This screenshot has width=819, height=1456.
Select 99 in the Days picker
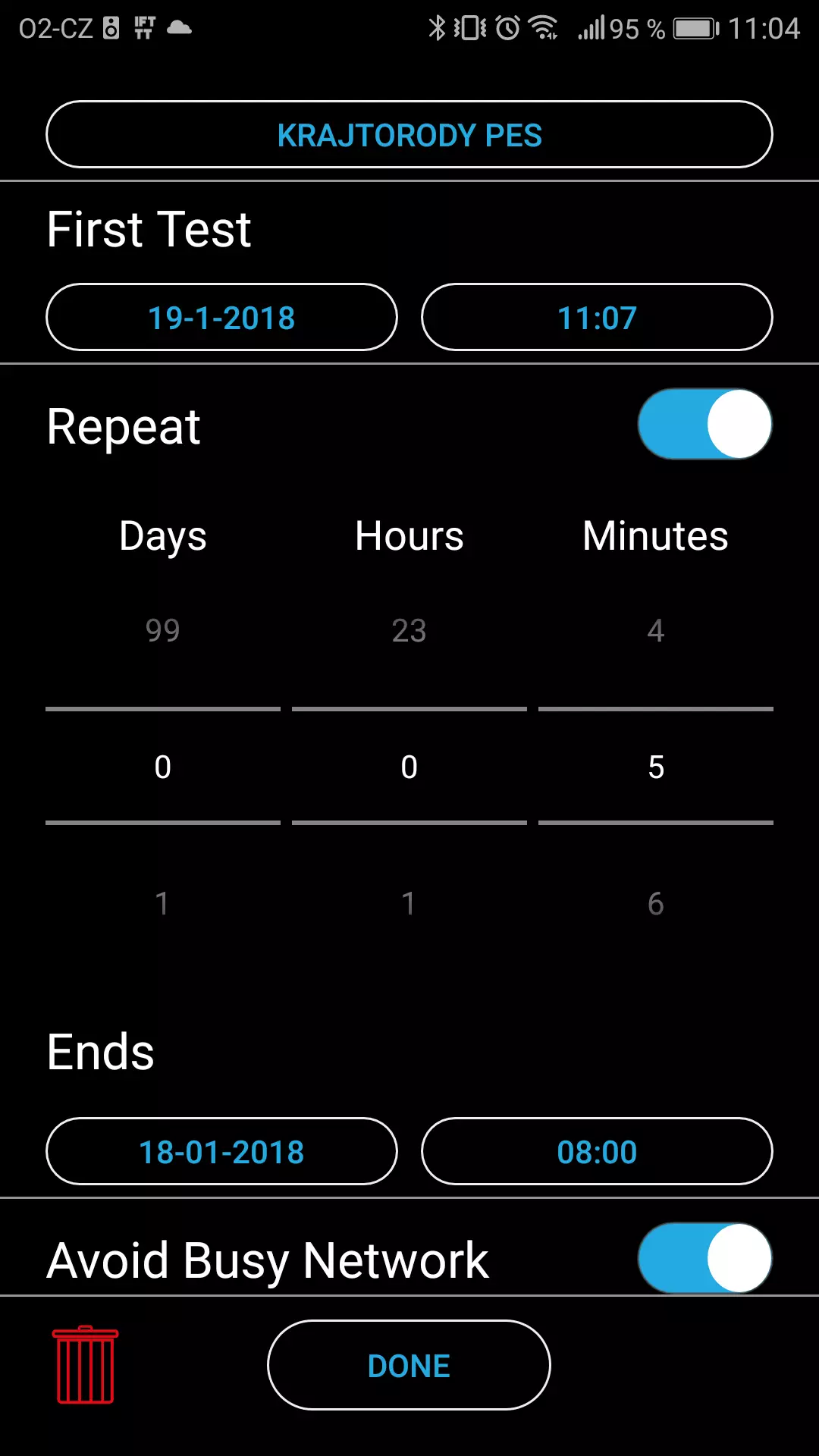pos(162,630)
